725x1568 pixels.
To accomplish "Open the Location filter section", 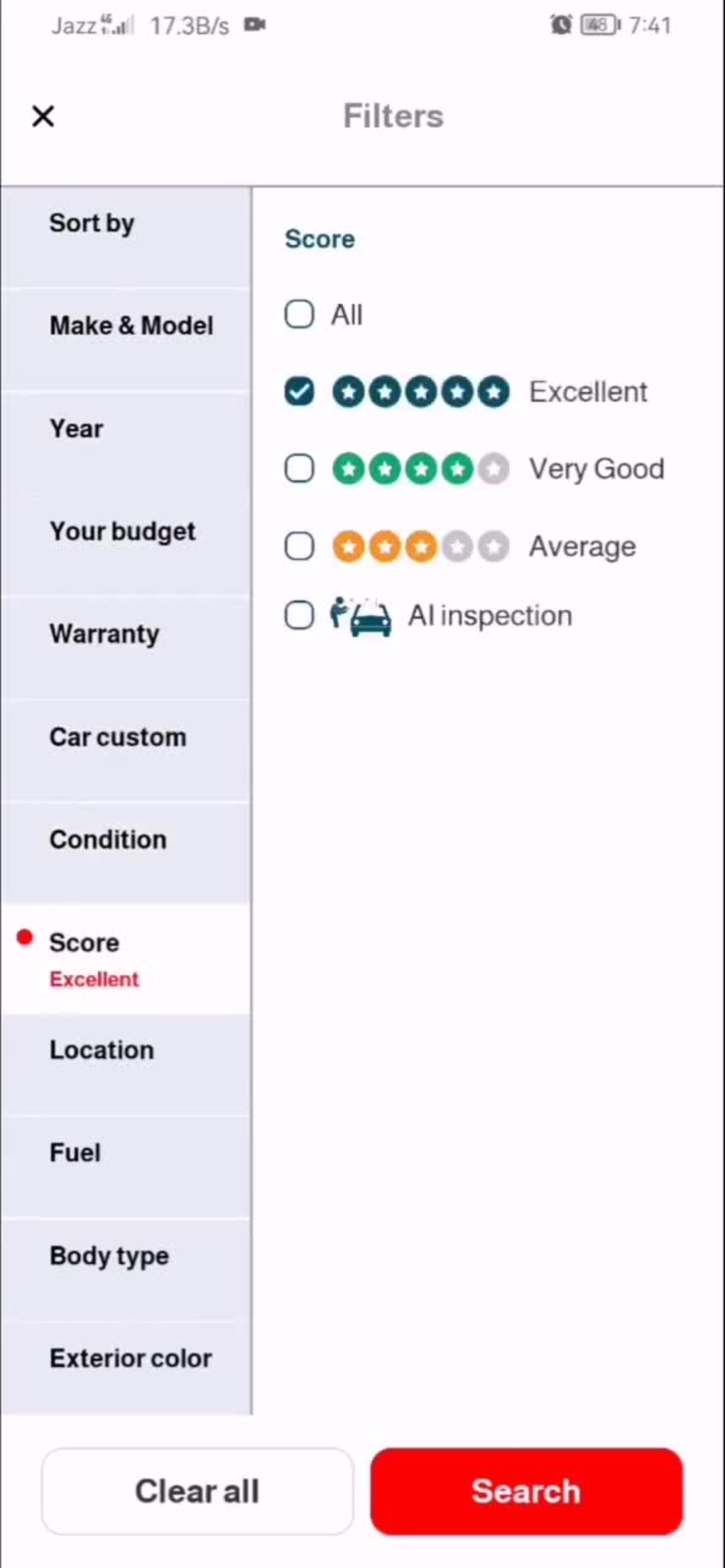I will point(101,1050).
